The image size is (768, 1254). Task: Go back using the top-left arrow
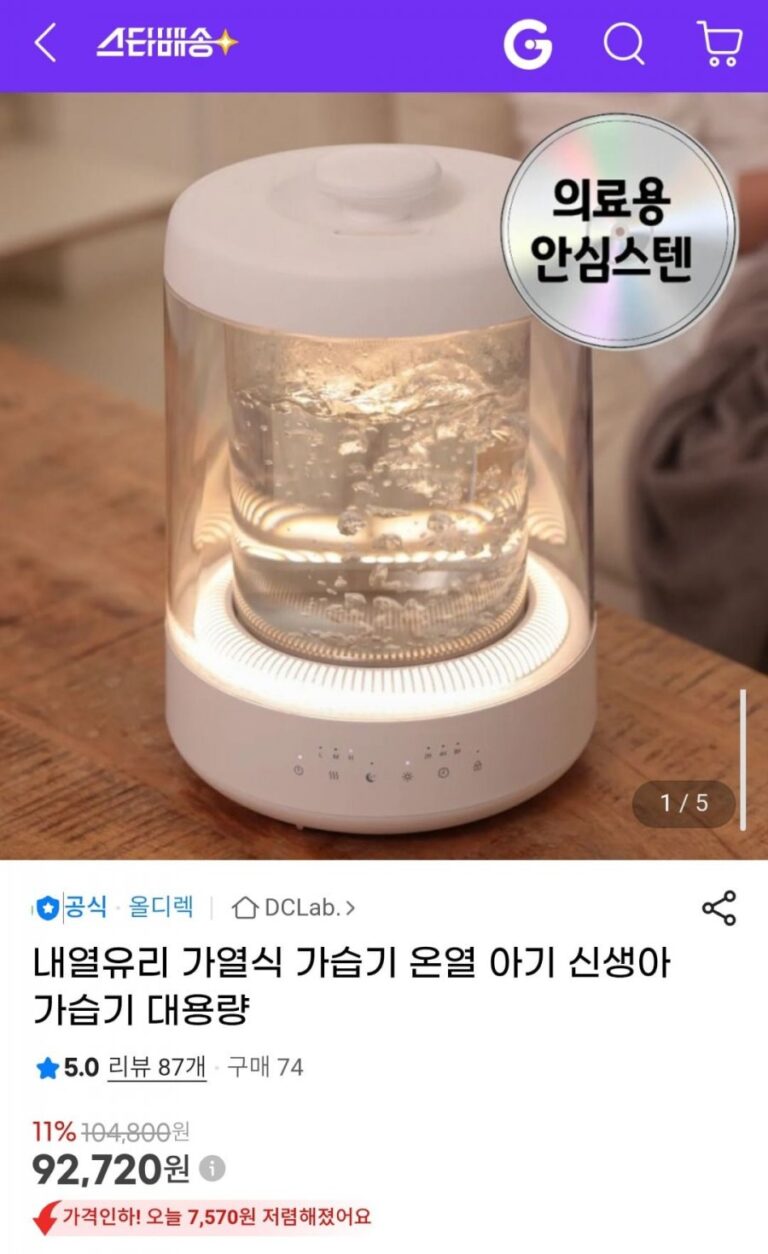45,44
